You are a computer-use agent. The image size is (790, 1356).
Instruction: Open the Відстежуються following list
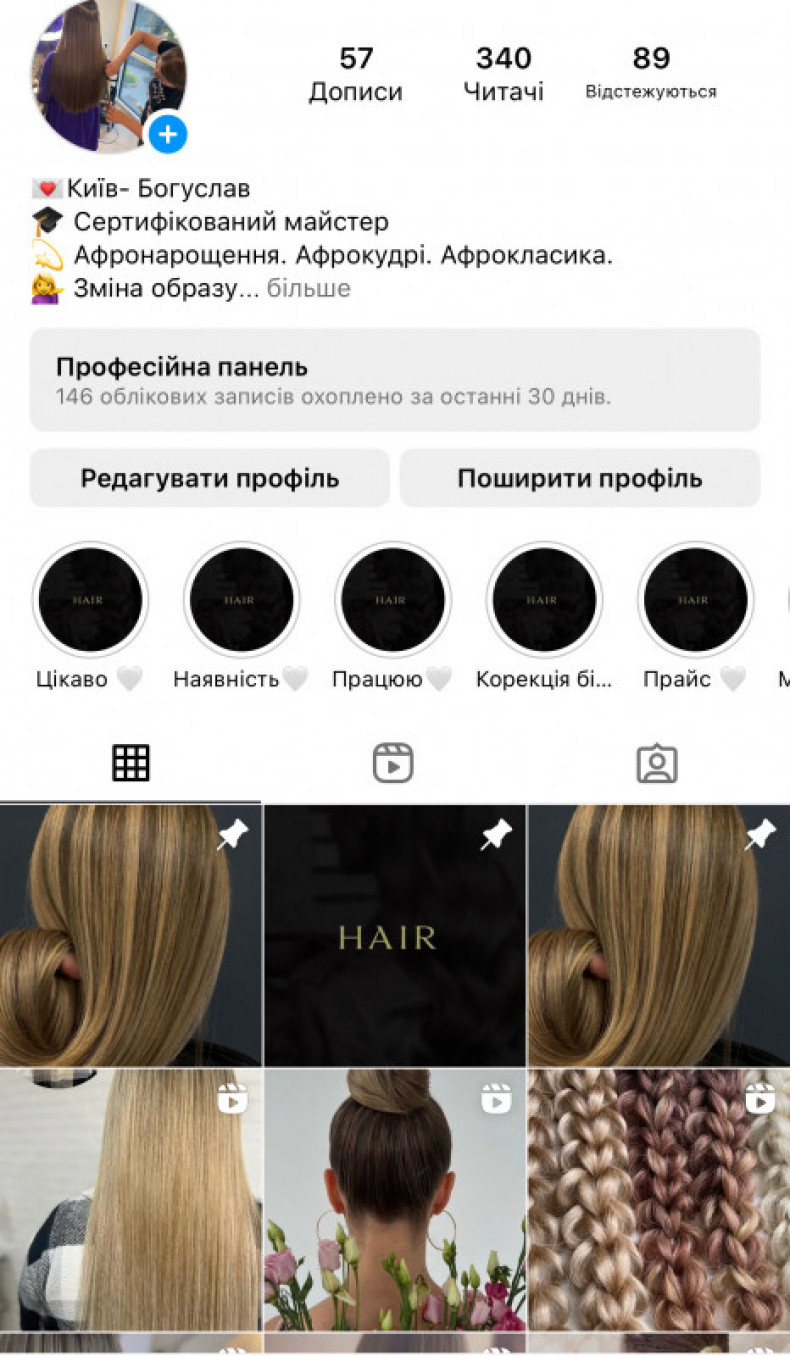pos(651,74)
